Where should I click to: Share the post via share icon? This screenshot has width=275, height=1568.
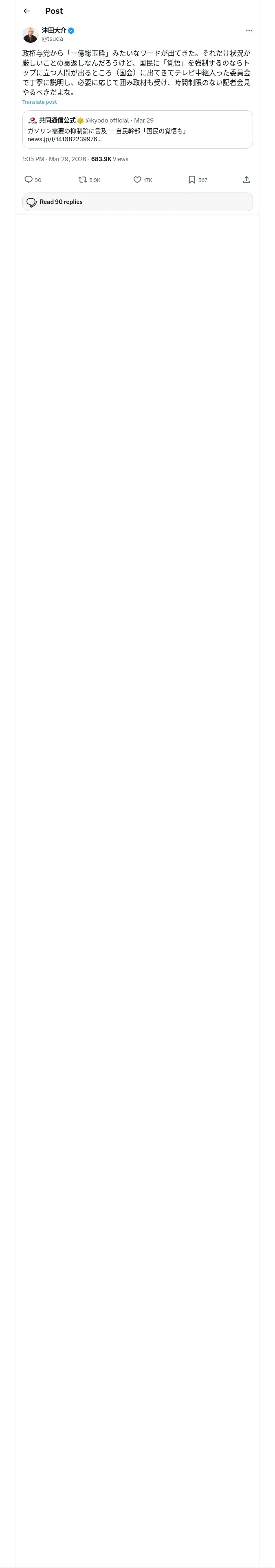[x=246, y=180]
